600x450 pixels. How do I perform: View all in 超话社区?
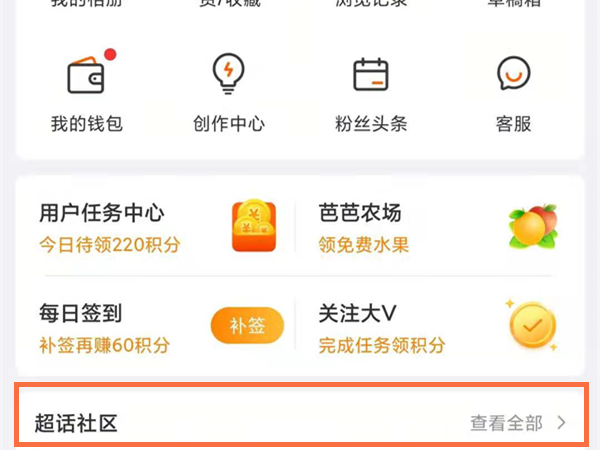pyautogui.click(x=517, y=423)
